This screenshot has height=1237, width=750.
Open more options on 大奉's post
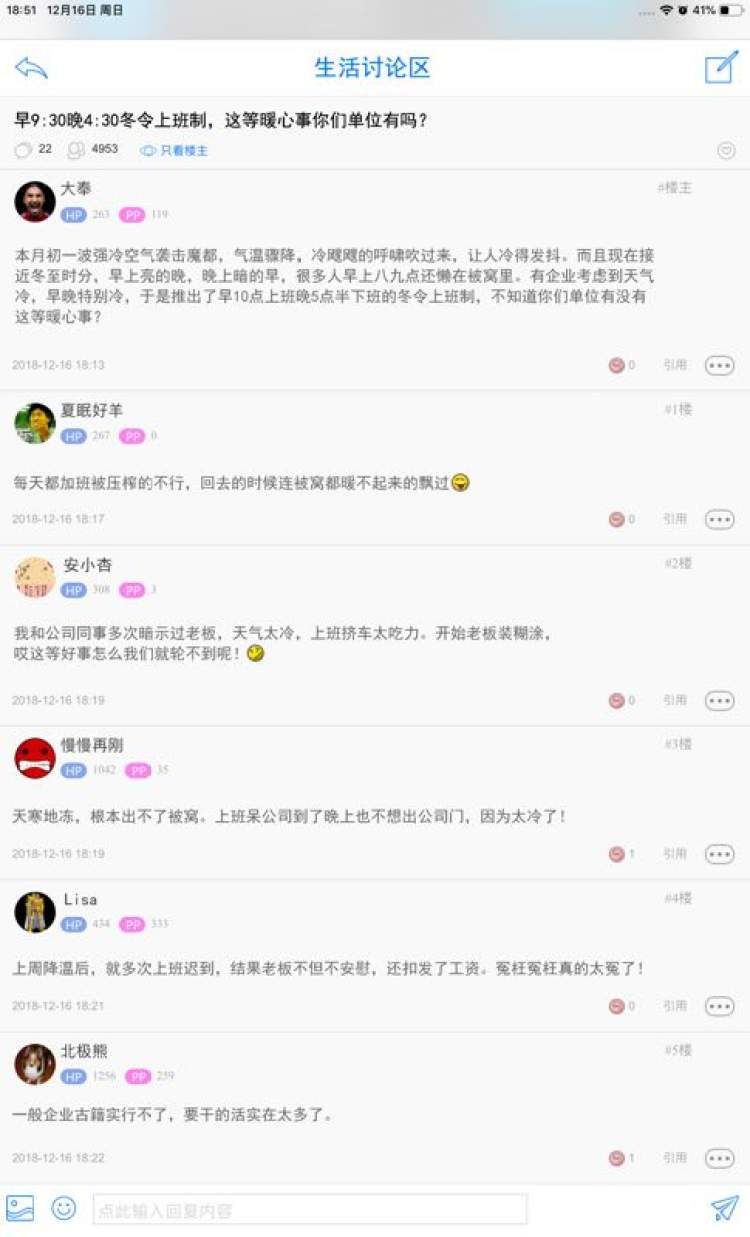click(719, 365)
